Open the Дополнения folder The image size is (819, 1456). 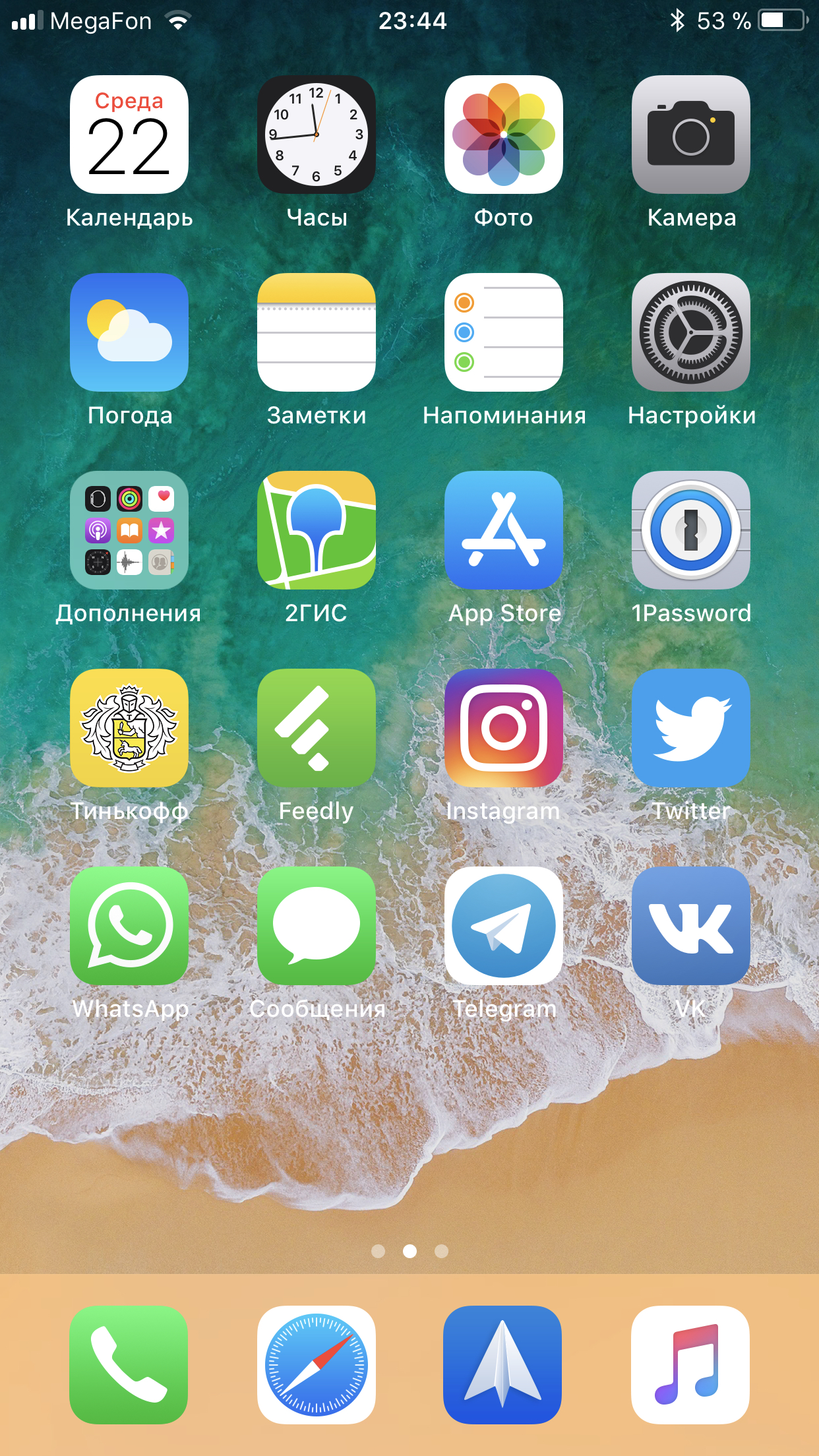point(129,530)
